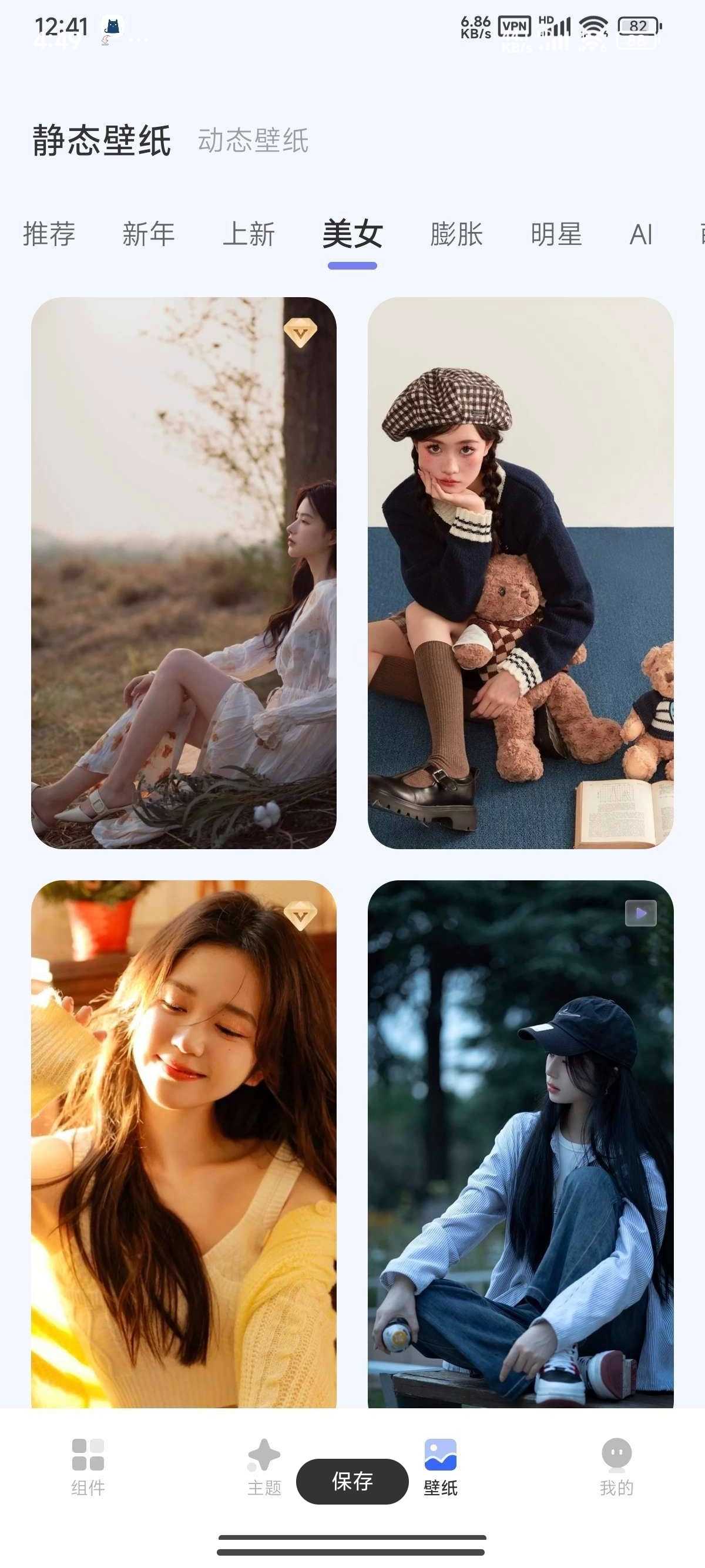Select the 壁纸 bottom tab

pos(440,1467)
